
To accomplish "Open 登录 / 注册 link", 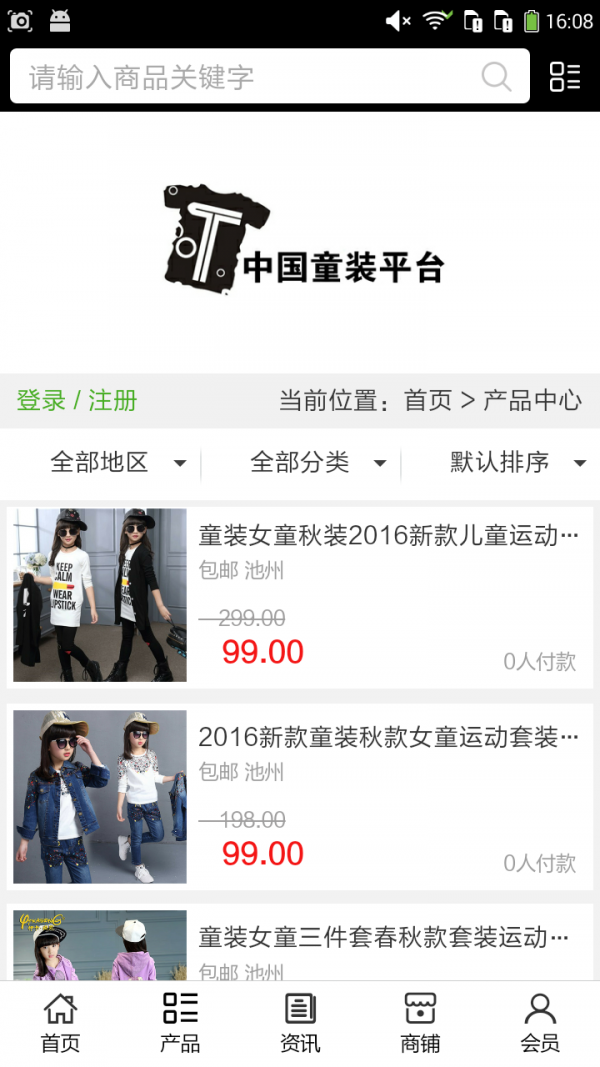I will (x=77, y=401).
